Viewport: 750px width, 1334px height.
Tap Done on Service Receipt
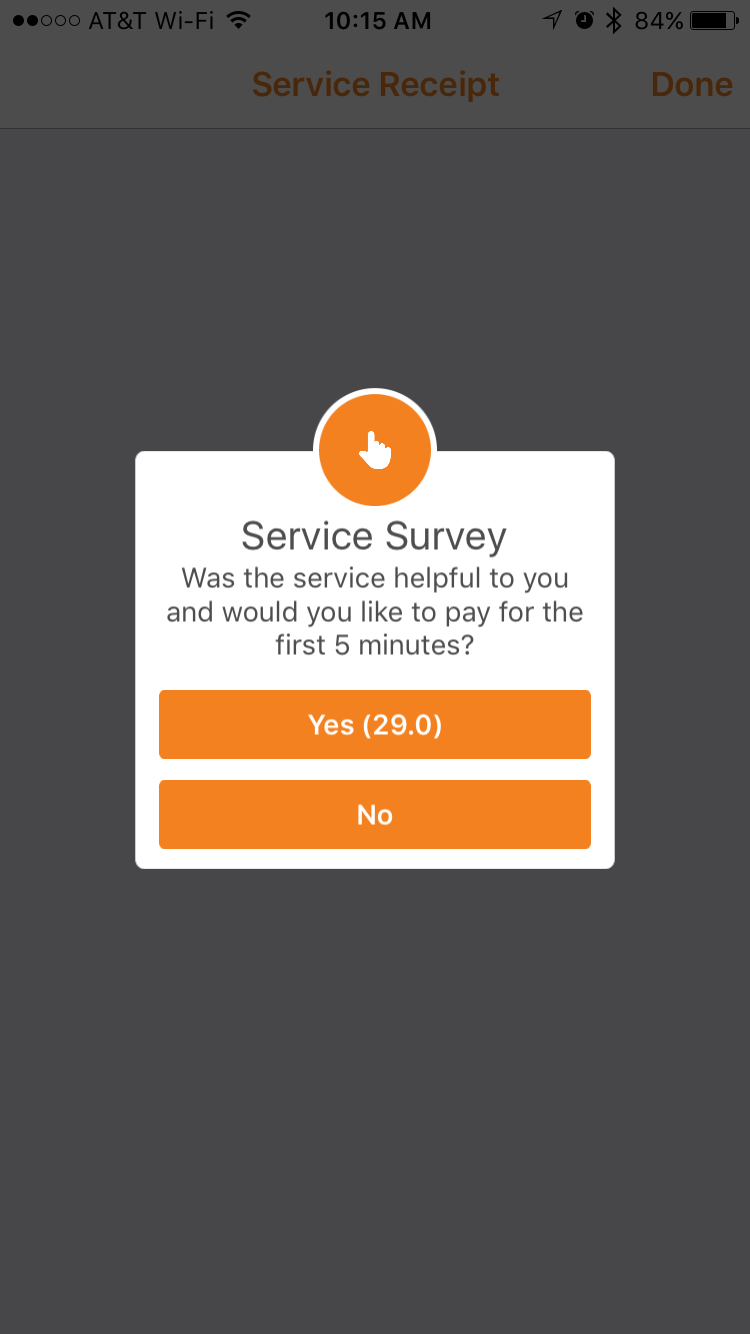[691, 85]
